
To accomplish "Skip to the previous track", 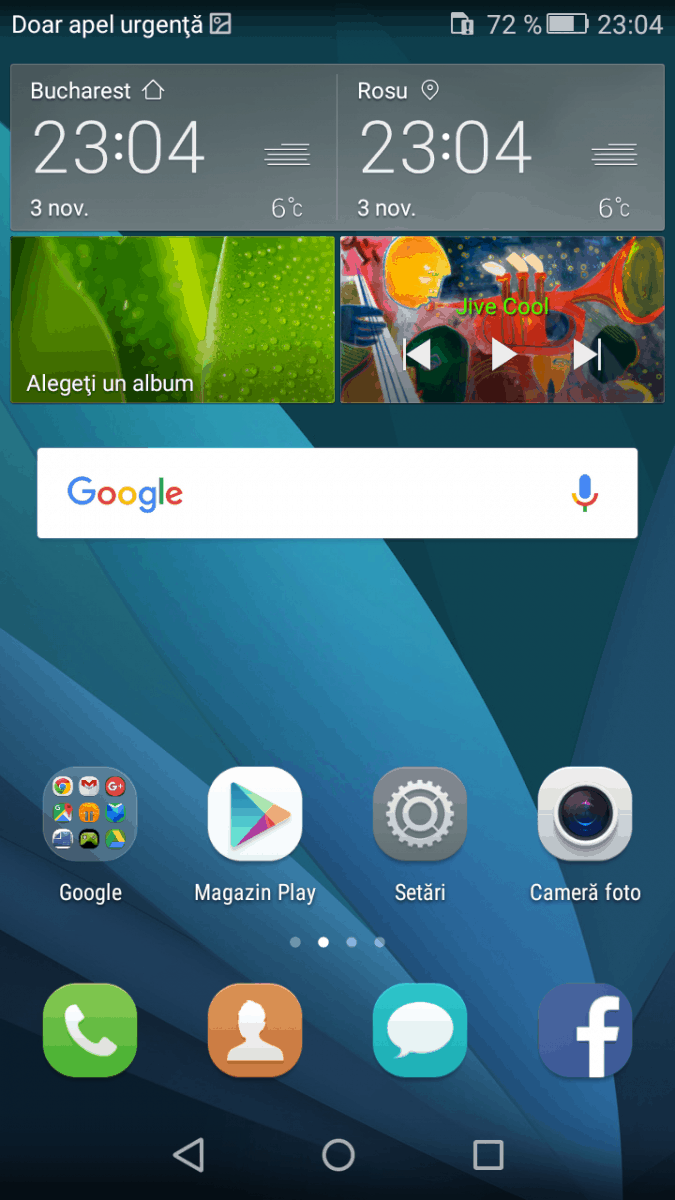I will tap(416, 353).
